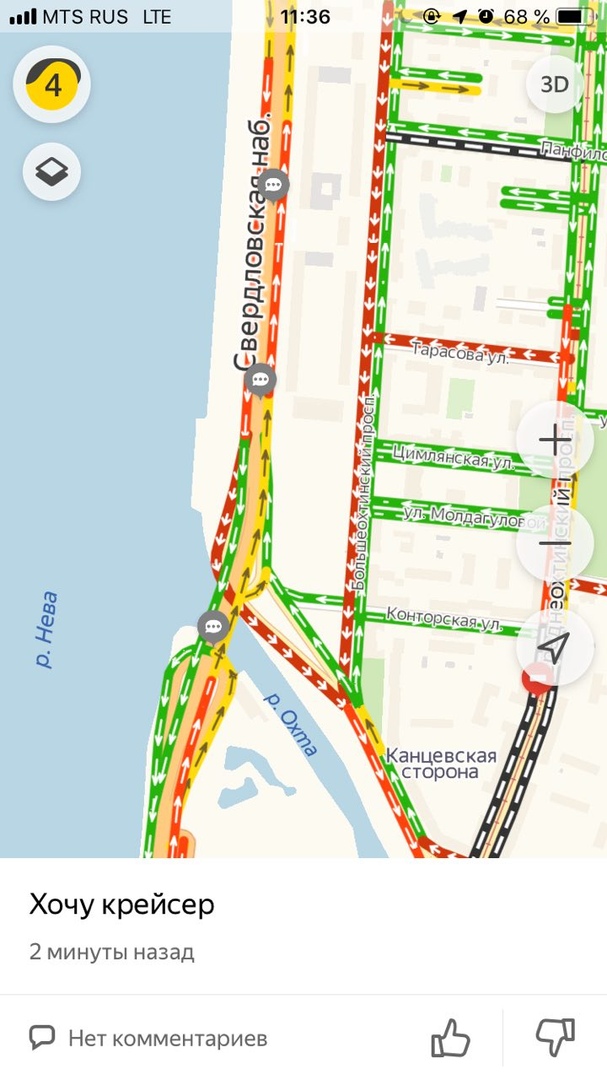Zoom in with the plus button
Image resolution: width=607 pixels, height=1080 pixels.
[x=555, y=440]
